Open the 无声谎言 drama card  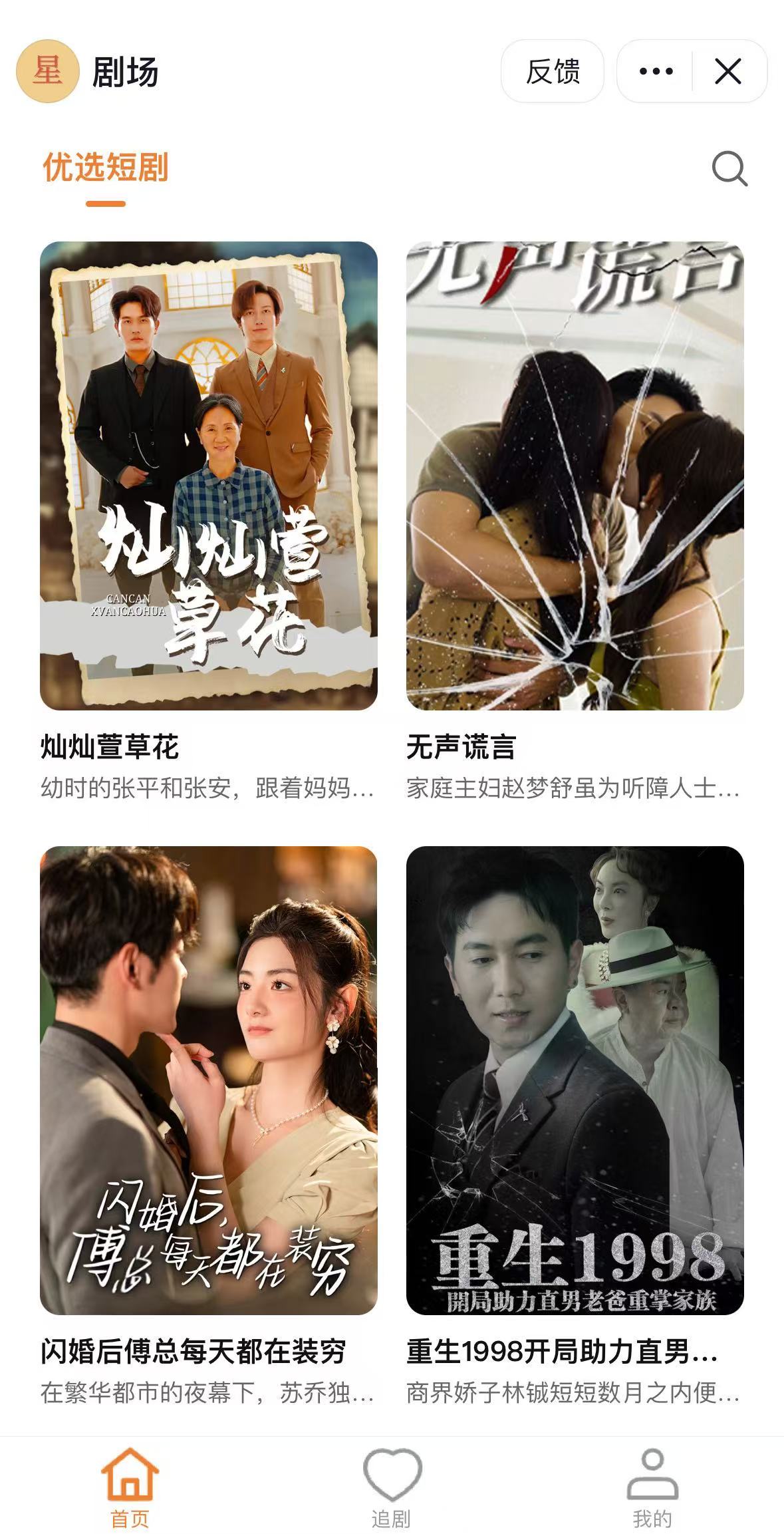pos(575,476)
